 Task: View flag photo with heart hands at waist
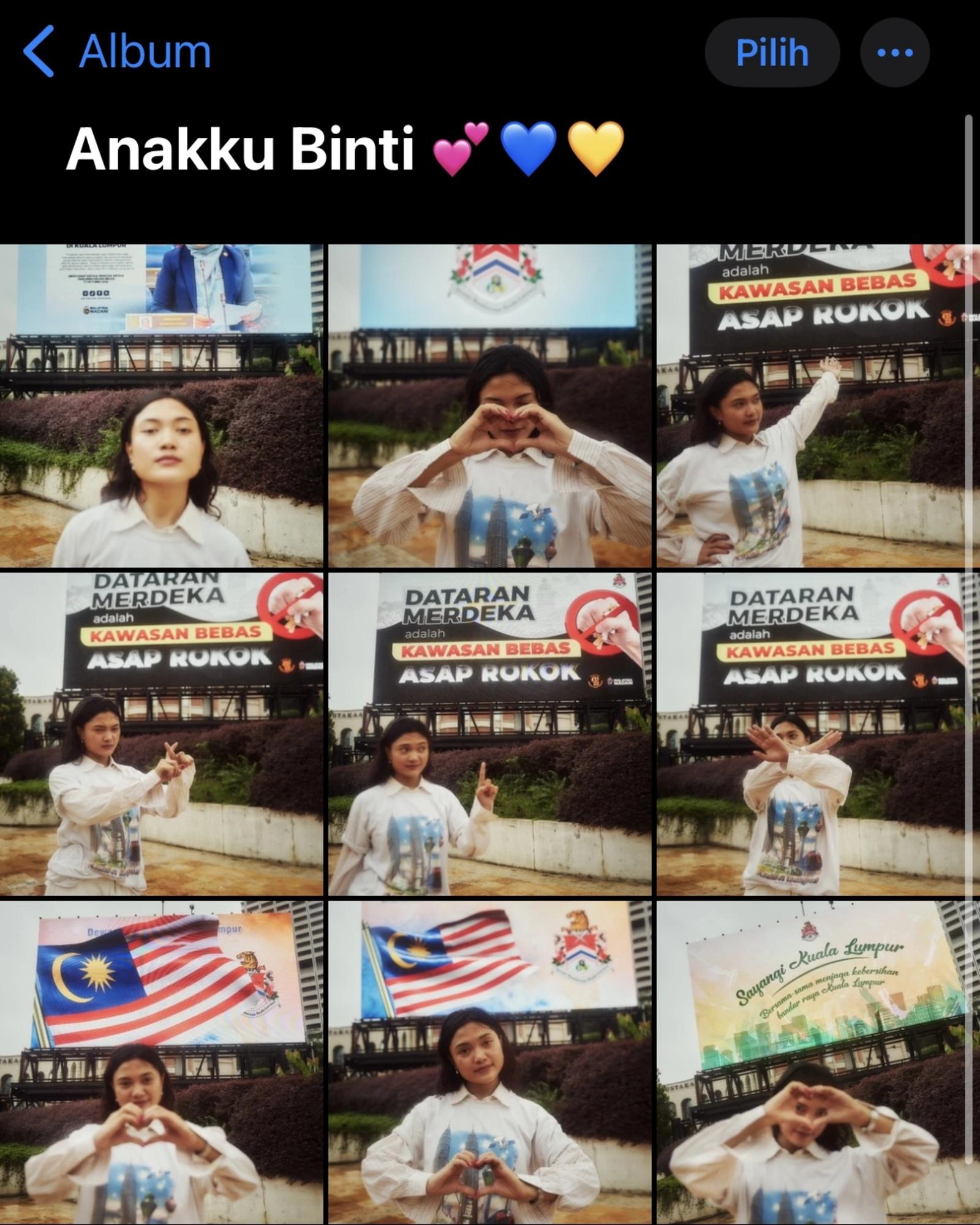490,1062
